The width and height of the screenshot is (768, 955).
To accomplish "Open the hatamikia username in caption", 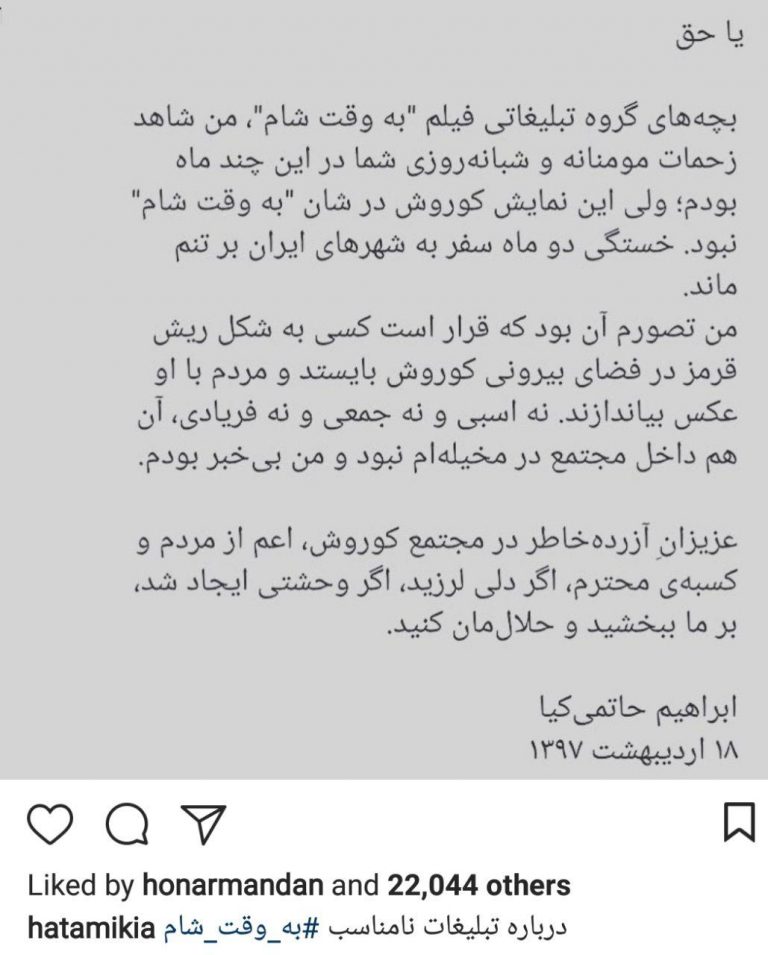I will click(93, 928).
